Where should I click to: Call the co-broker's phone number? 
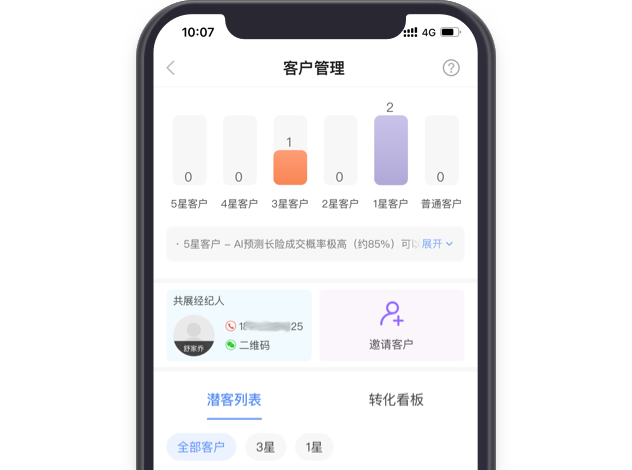coord(265,326)
